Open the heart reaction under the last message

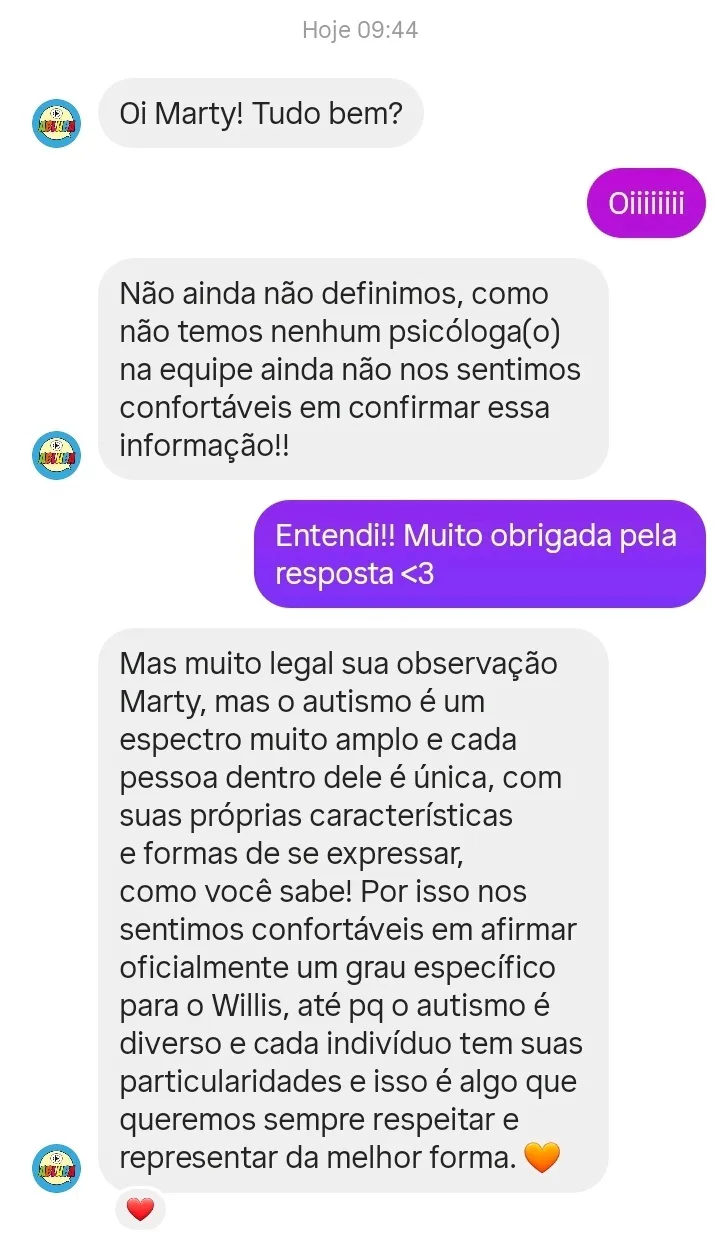coord(140,1209)
